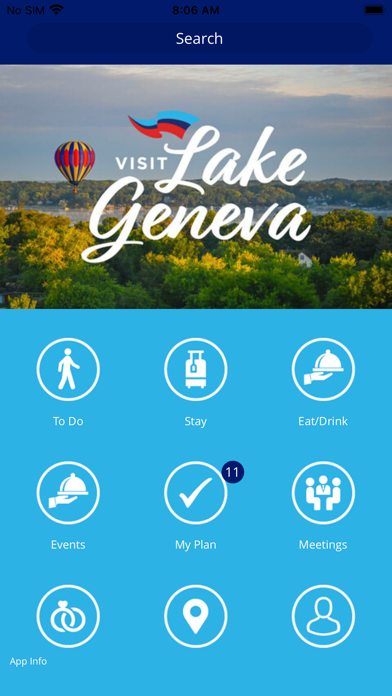Open the map location pin

pyautogui.click(x=196, y=616)
